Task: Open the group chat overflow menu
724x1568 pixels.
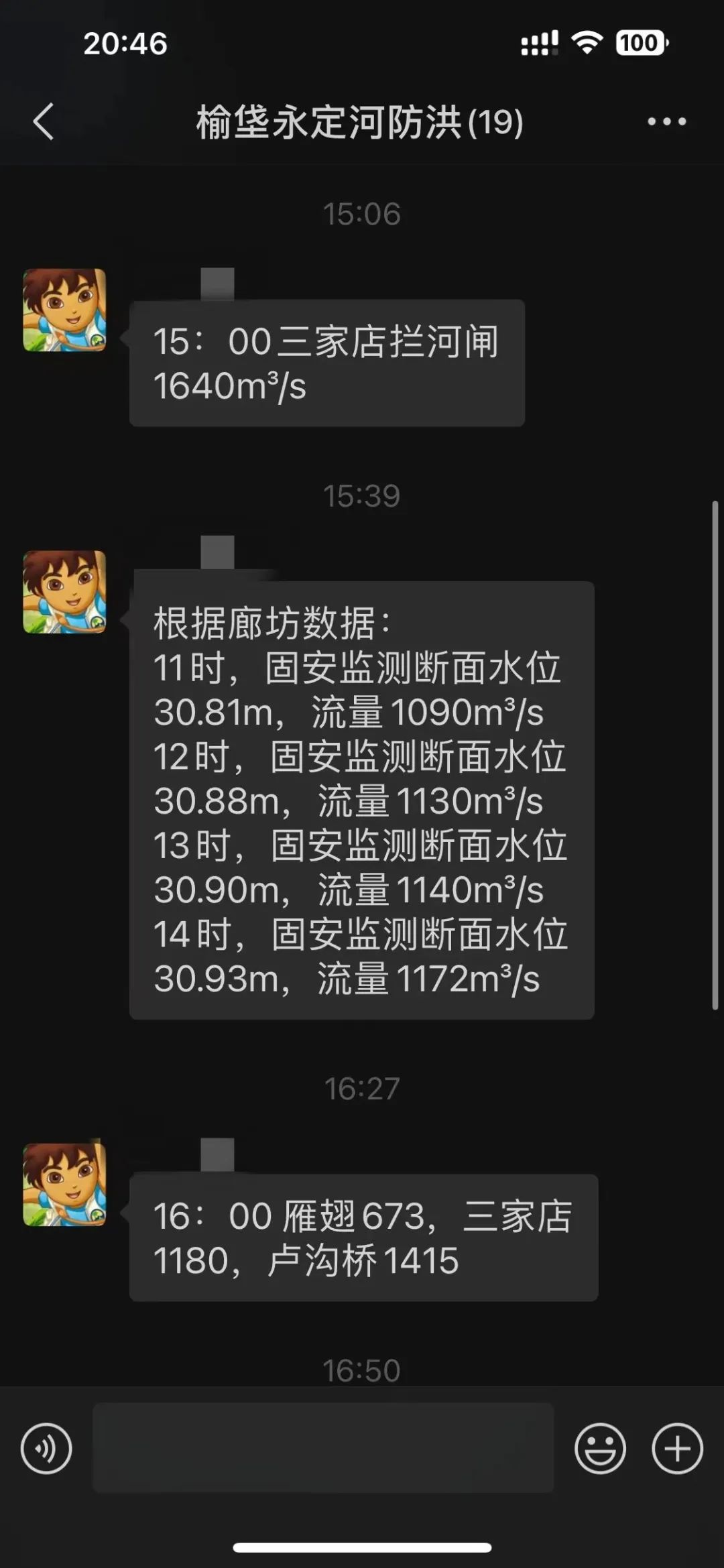Action: point(666,122)
